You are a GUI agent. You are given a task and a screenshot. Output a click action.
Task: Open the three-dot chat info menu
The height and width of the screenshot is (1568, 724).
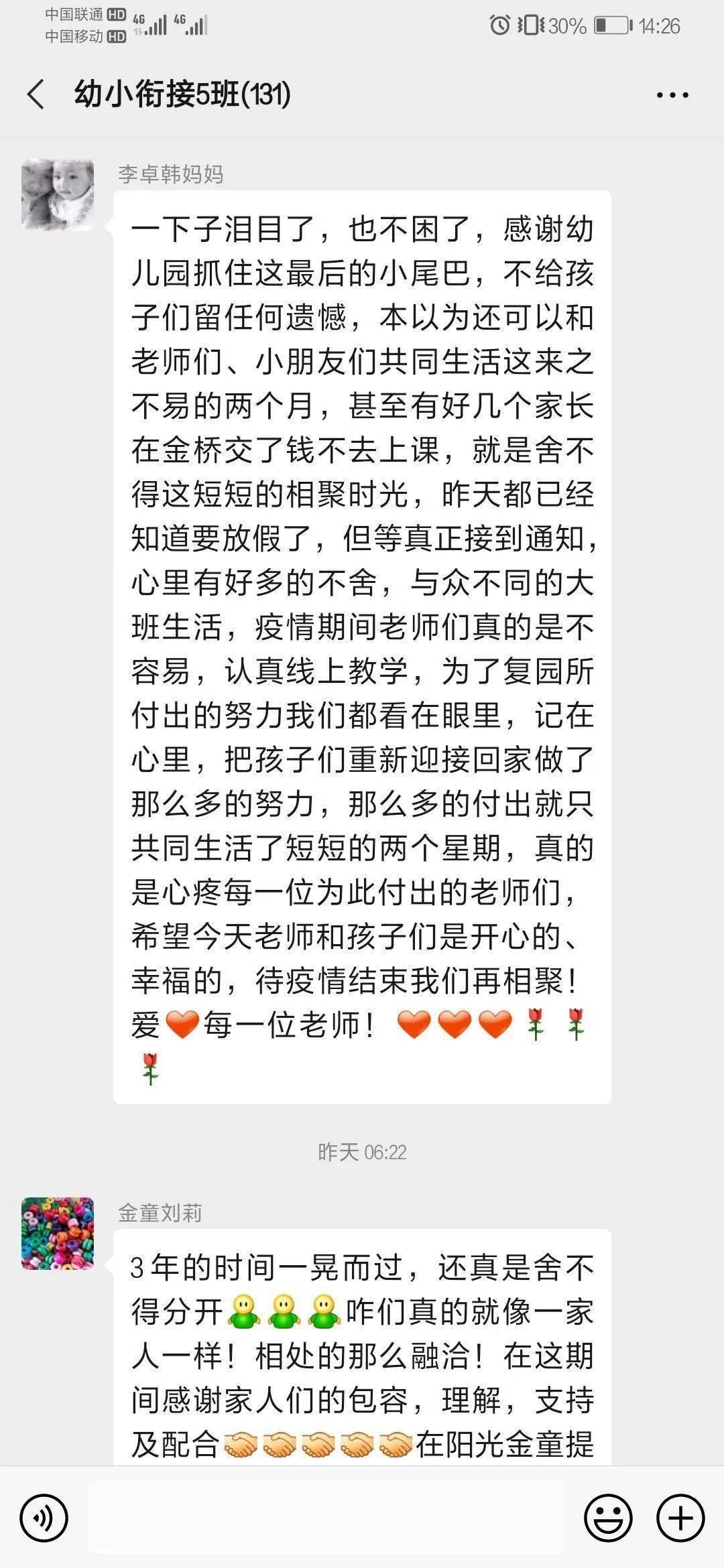[672, 95]
